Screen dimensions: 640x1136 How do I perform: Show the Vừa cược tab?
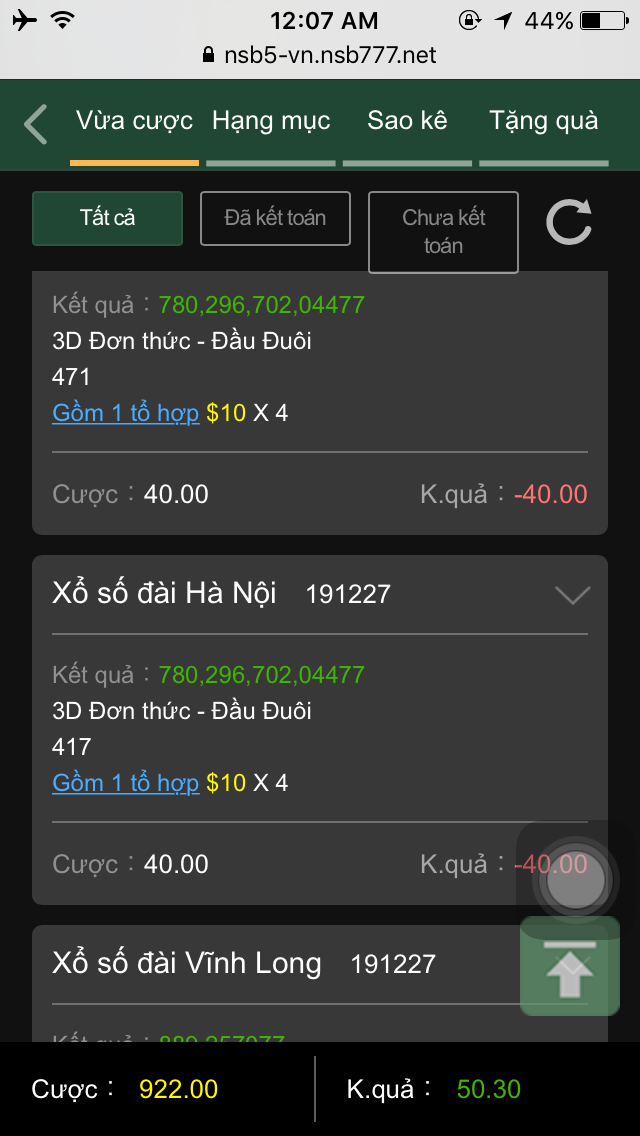pos(134,122)
